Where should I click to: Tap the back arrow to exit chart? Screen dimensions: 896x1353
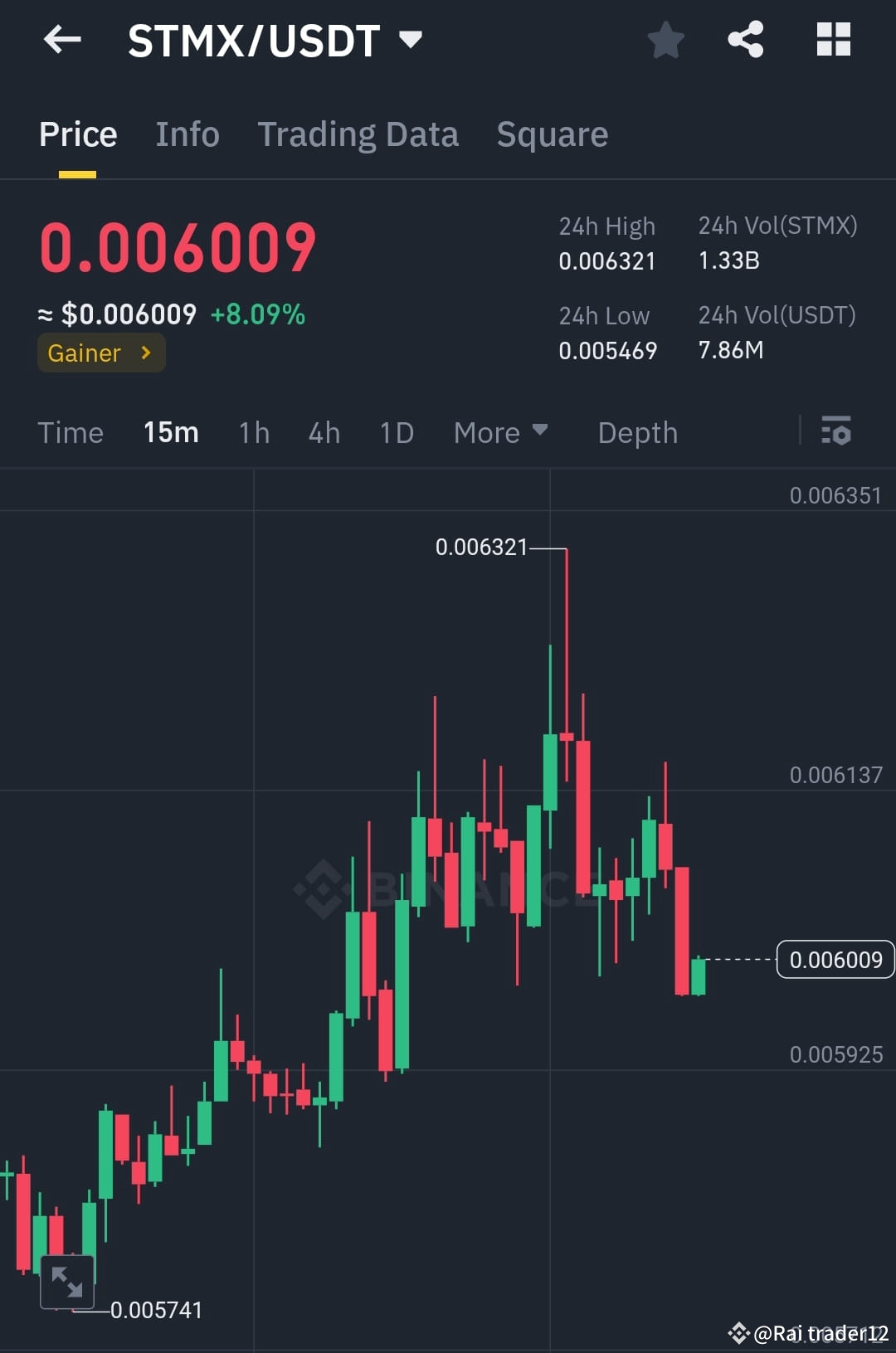click(x=62, y=39)
